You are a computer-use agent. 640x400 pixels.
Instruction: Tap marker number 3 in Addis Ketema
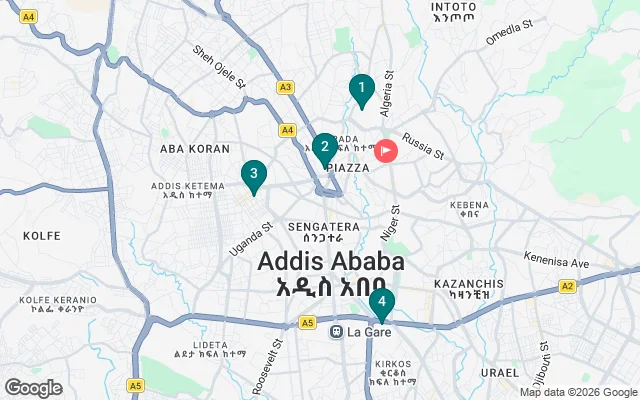click(x=254, y=176)
